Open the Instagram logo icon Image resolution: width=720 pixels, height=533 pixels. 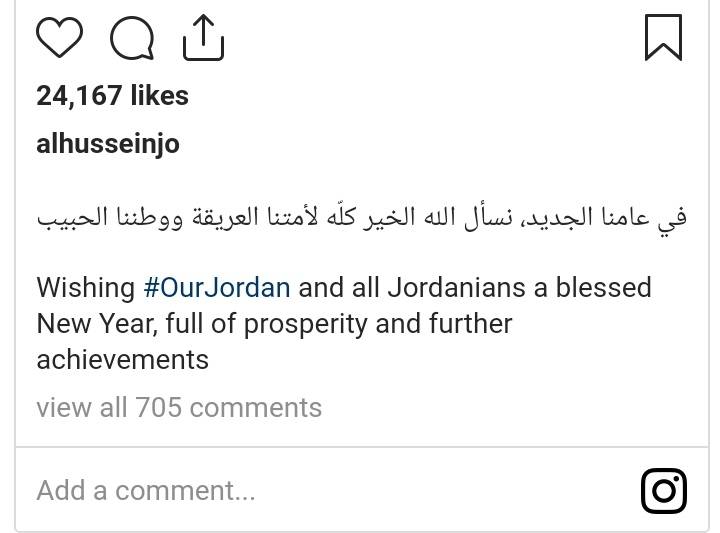click(663, 491)
